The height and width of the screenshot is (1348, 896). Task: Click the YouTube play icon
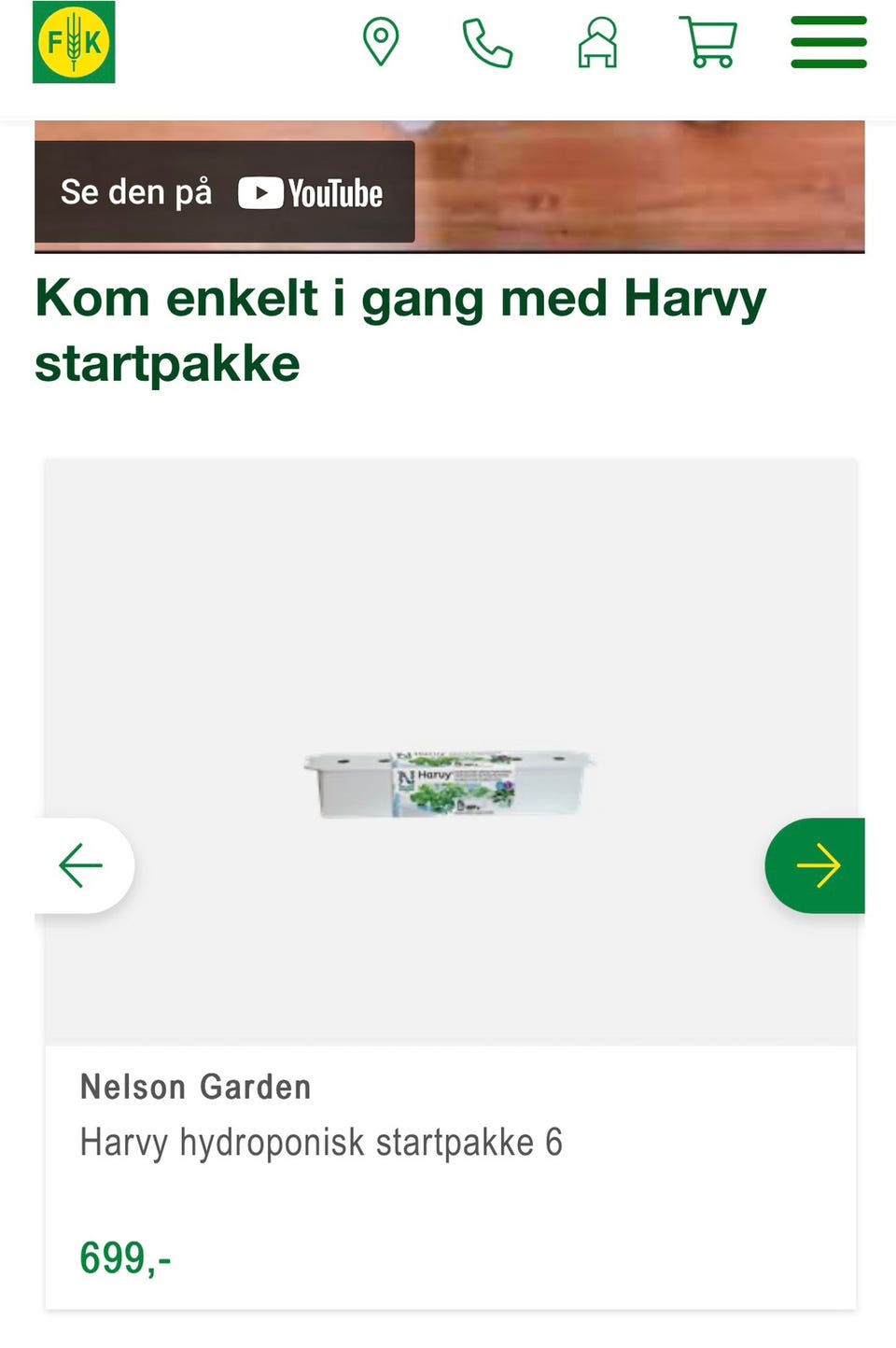click(x=262, y=193)
